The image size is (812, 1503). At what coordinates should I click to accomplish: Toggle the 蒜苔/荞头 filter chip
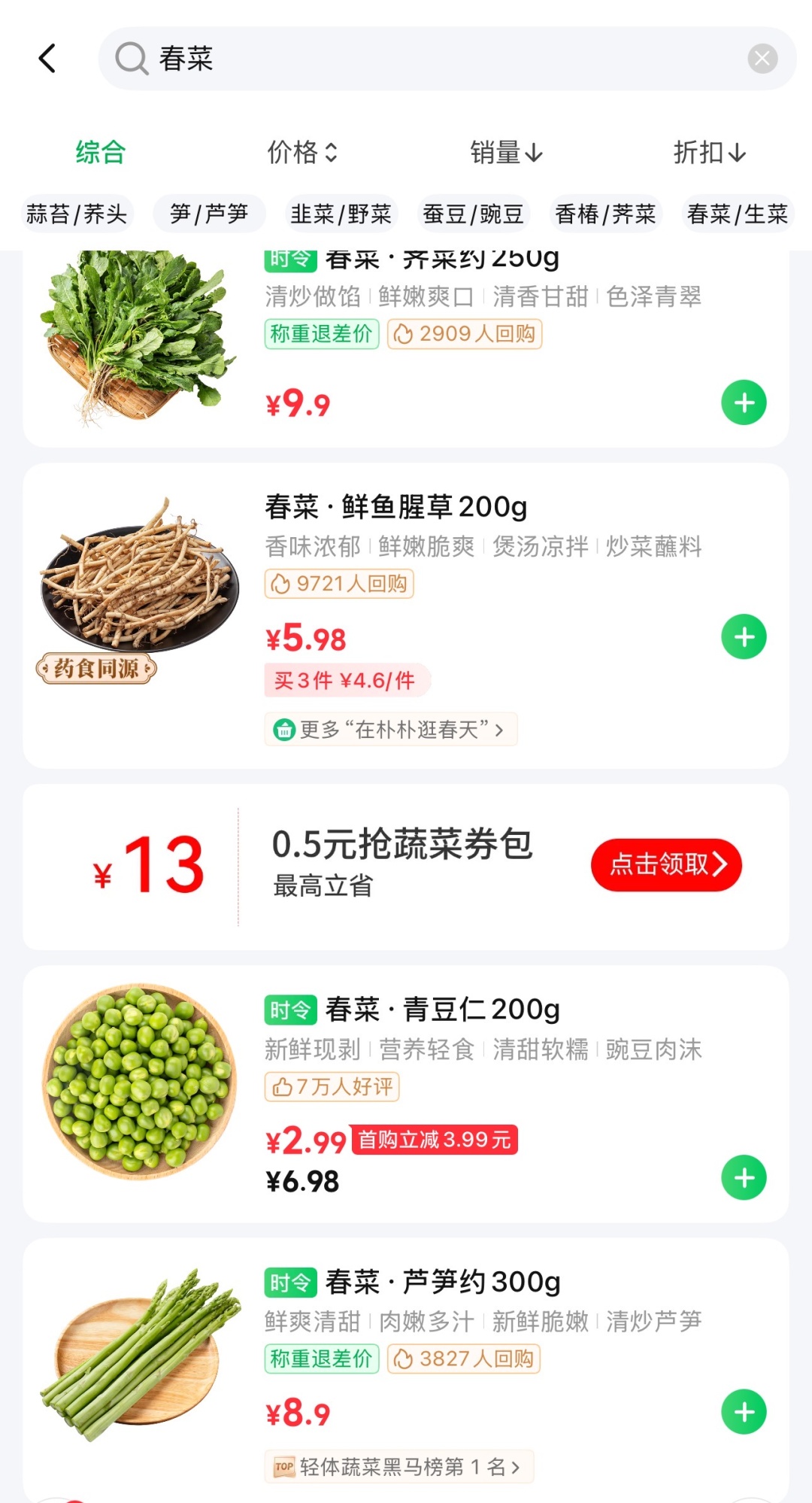76,213
